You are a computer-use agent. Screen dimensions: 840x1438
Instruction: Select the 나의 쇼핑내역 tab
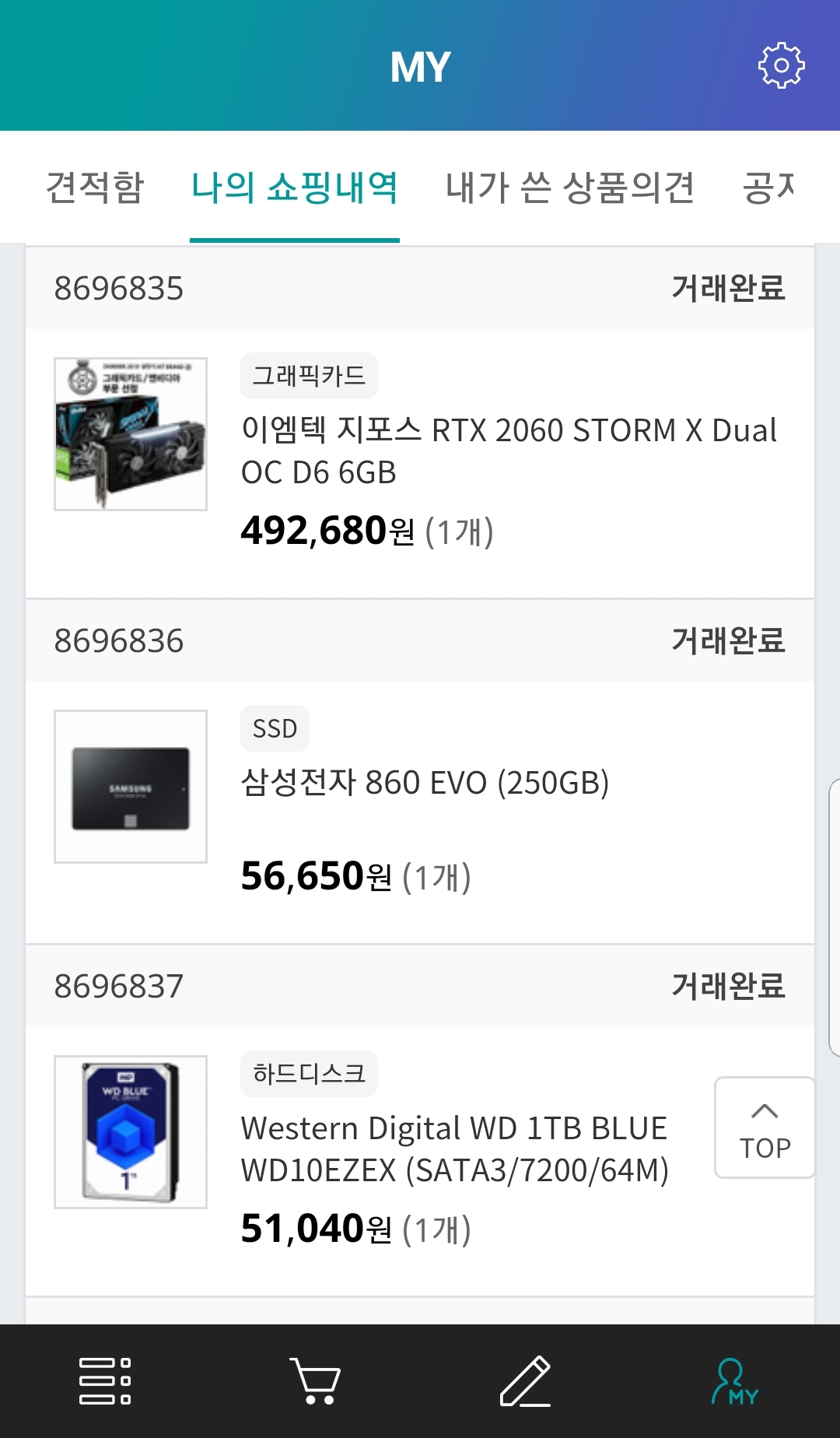pyautogui.click(x=294, y=188)
